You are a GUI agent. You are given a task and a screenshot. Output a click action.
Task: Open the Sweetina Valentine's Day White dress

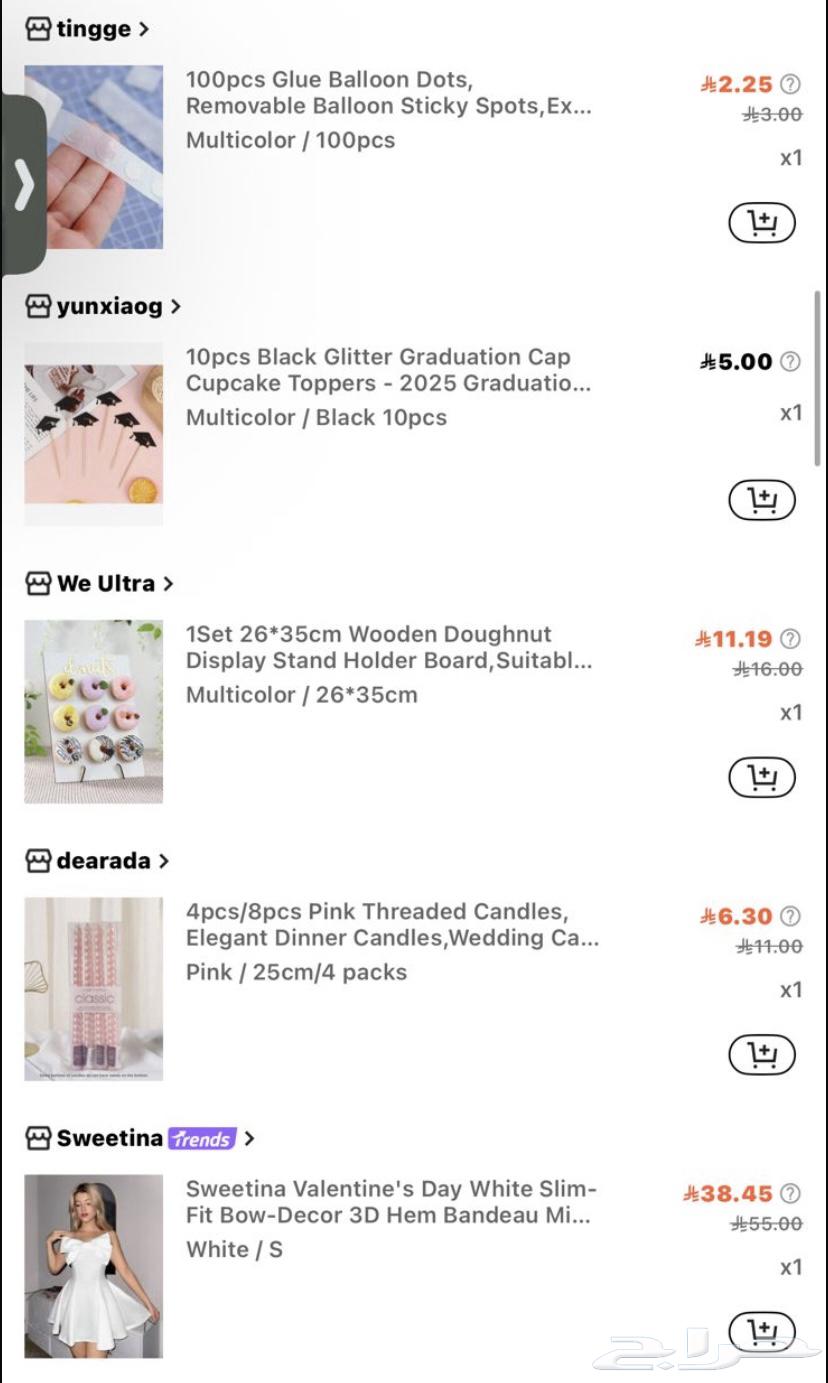tap(390, 1202)
